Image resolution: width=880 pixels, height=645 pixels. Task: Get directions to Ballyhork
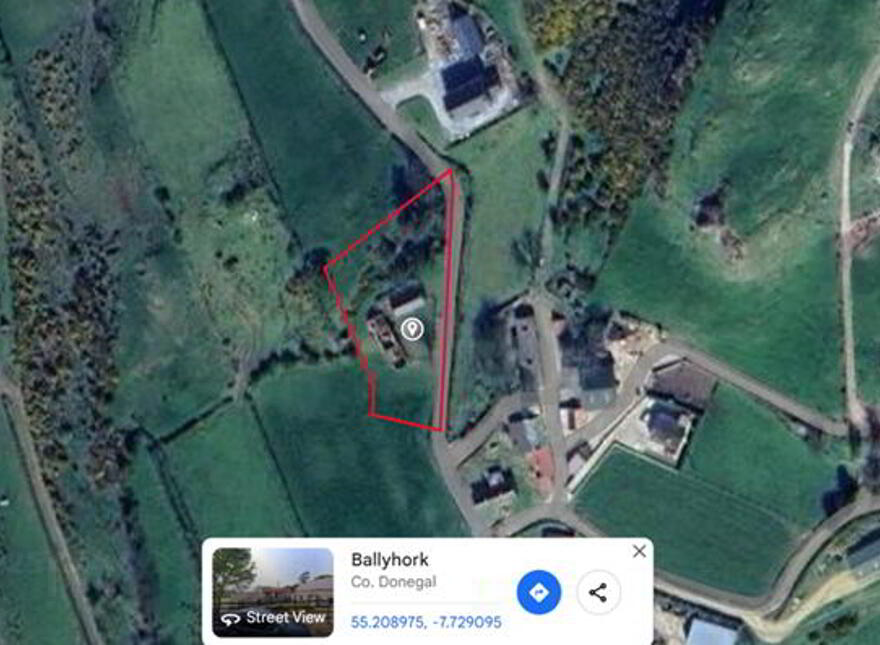(539, 592)
